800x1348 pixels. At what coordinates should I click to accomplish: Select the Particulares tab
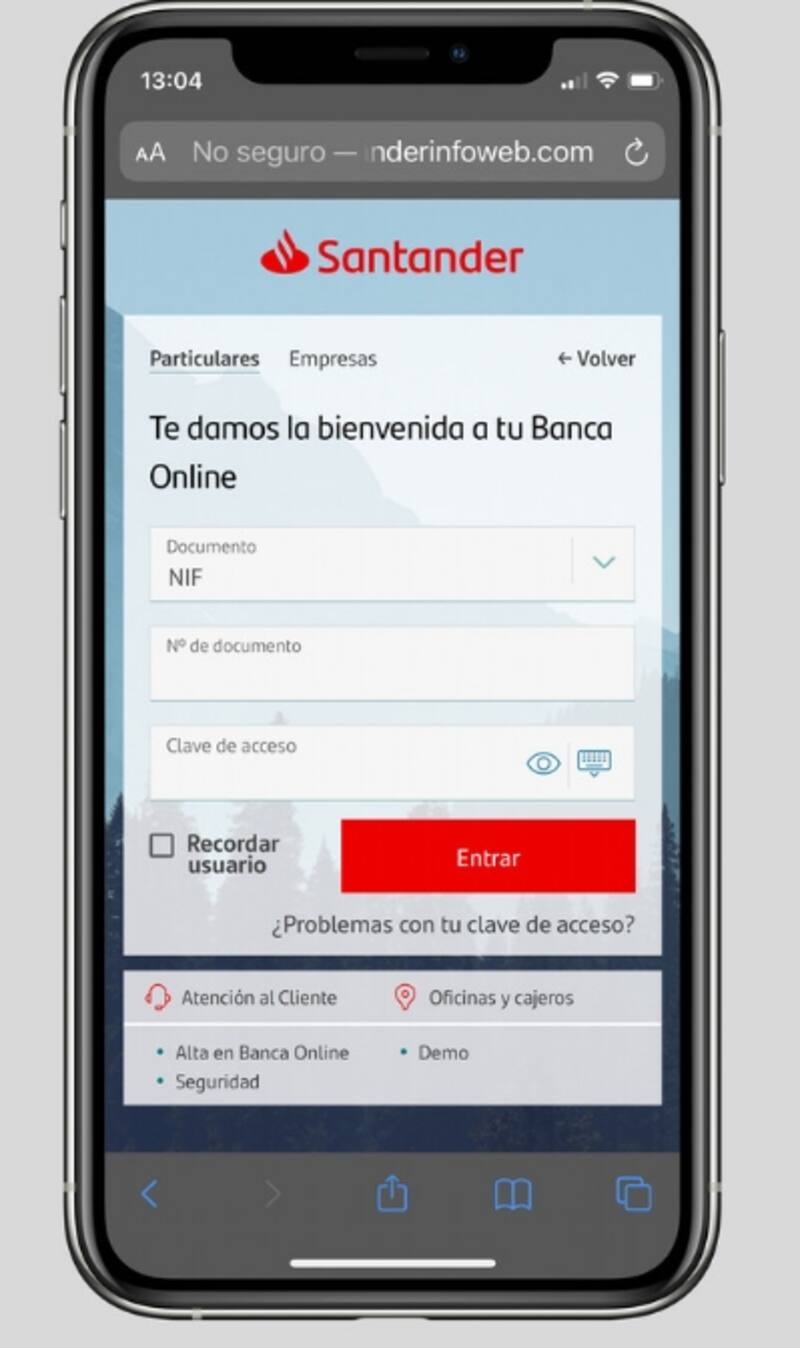pyautogui.click(x=204, y=359)
